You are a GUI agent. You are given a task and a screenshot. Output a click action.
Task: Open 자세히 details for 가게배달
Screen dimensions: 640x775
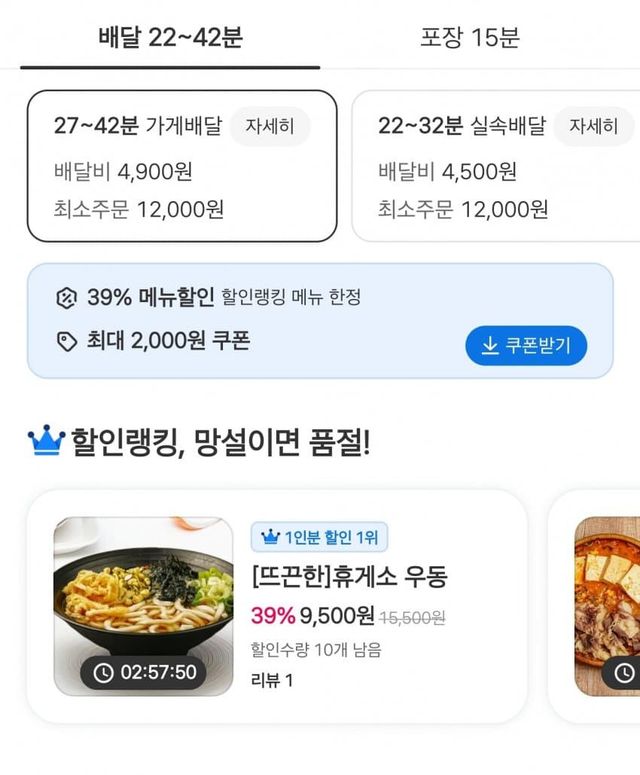pyautogui.click(x=270, y=127)
